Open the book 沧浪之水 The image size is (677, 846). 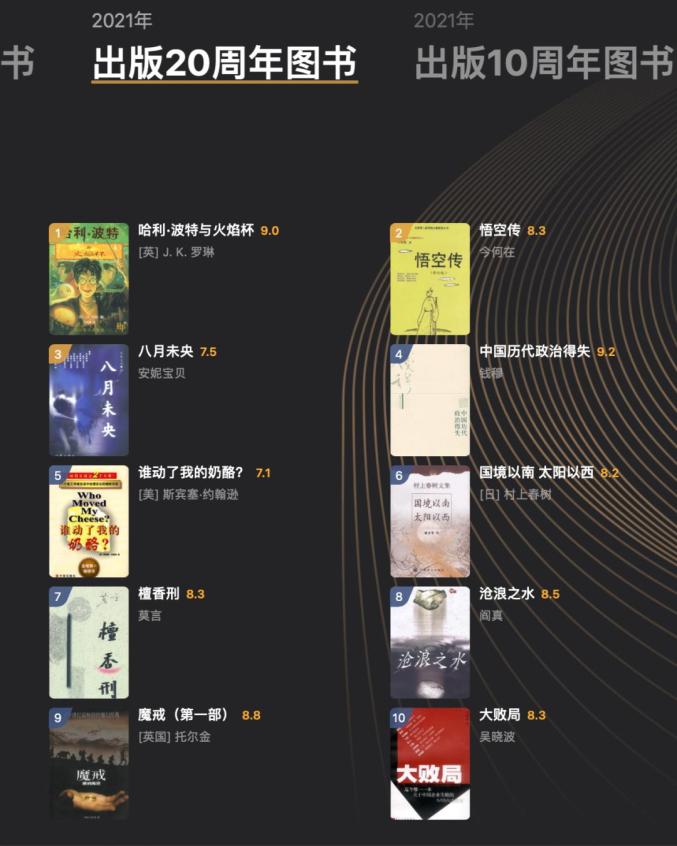tap(508, 594)
